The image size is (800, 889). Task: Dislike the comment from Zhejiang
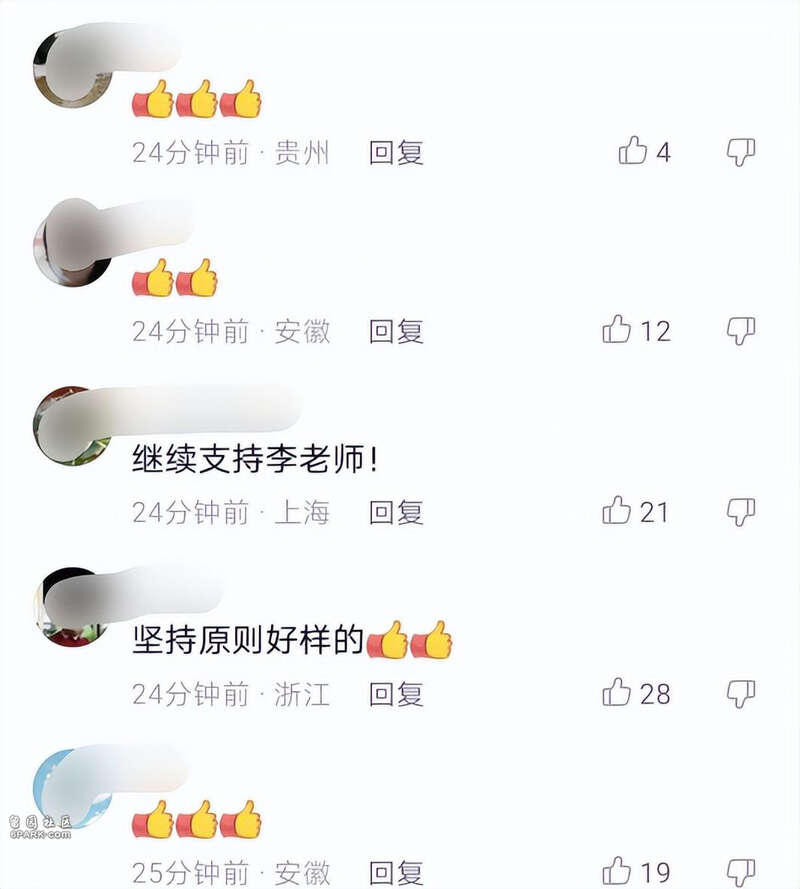740,693
